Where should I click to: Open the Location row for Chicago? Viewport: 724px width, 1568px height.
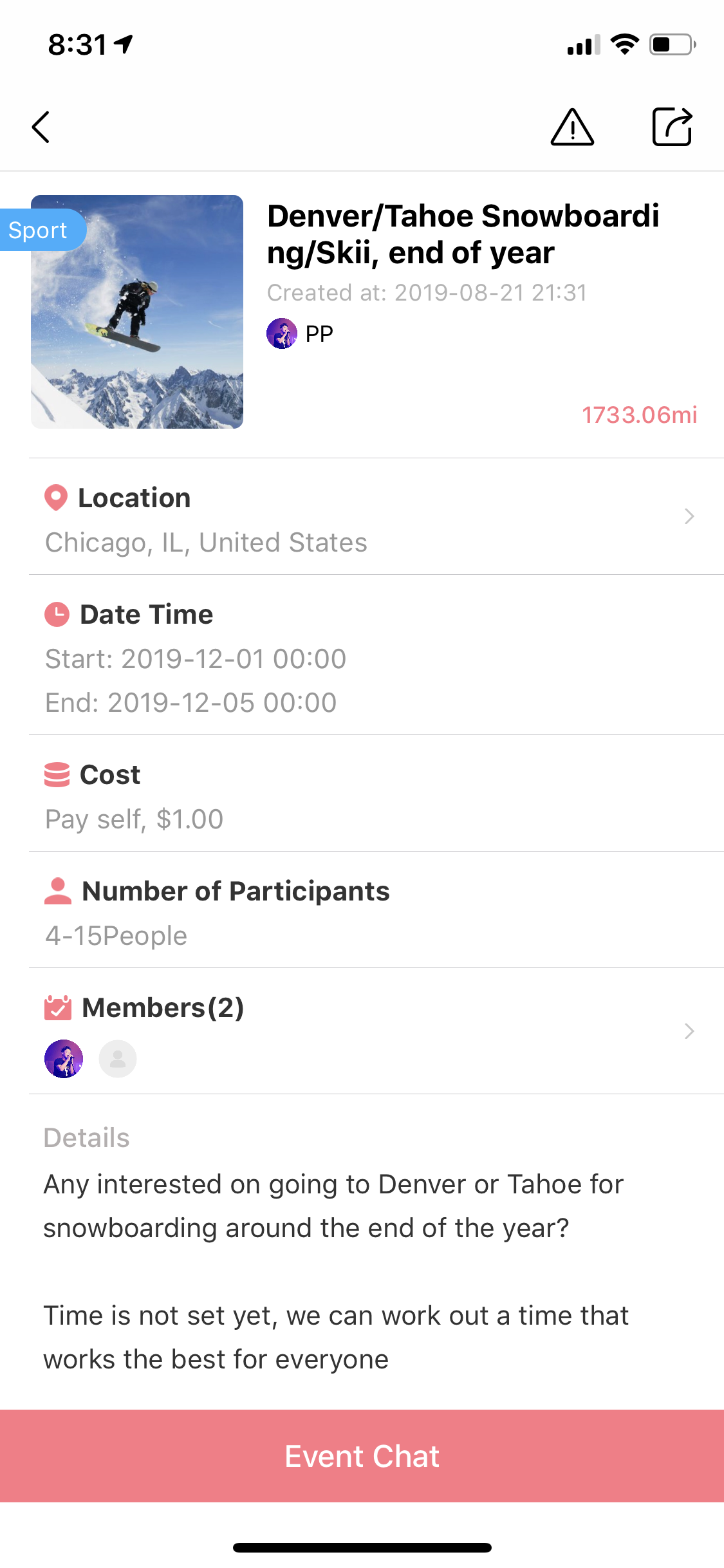[x=368, y=518]
